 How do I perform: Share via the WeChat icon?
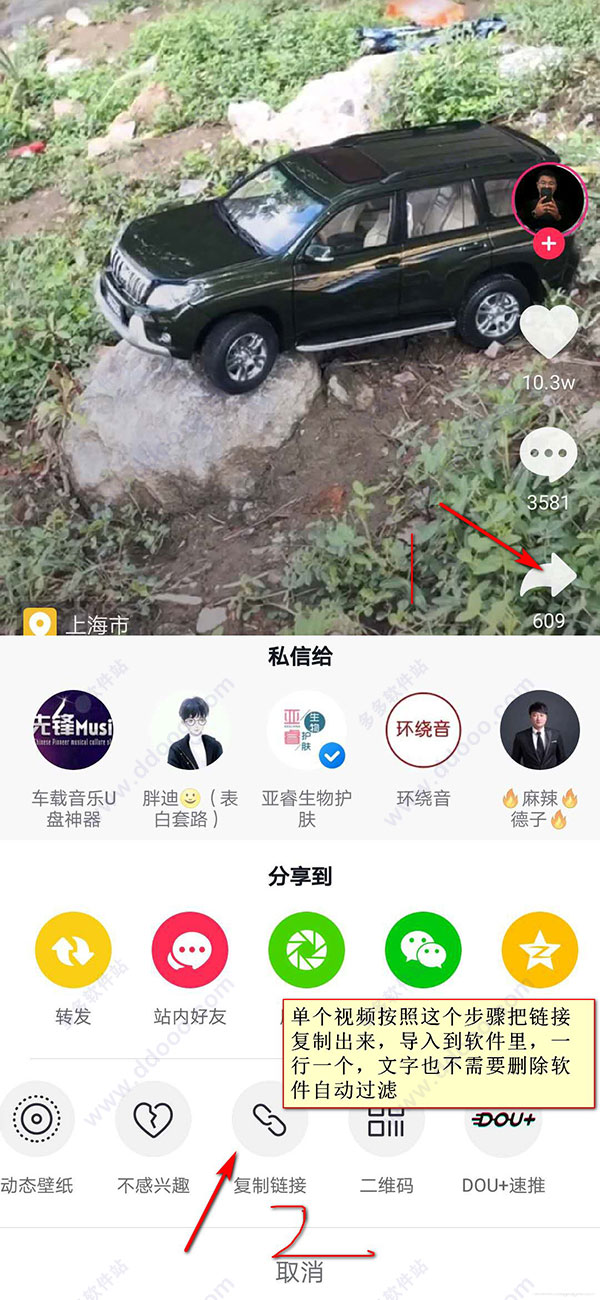(x=424, y=950)
